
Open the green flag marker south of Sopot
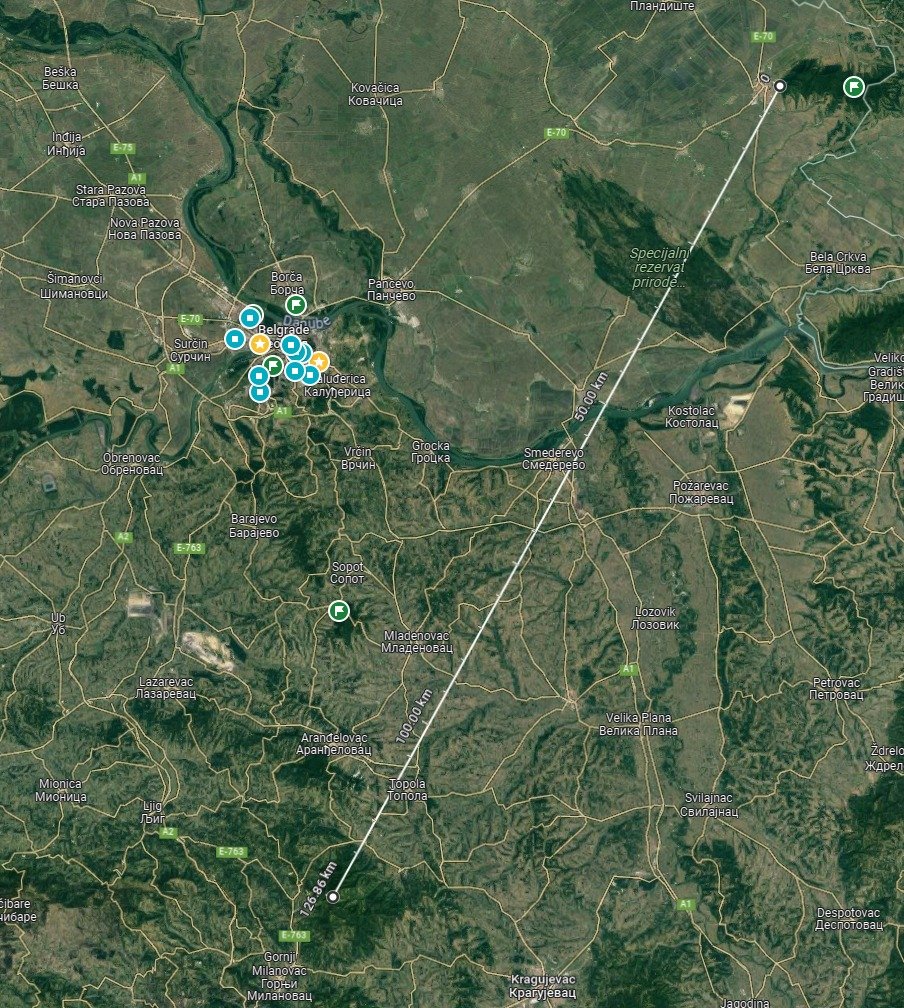click(x=339, y=610)
